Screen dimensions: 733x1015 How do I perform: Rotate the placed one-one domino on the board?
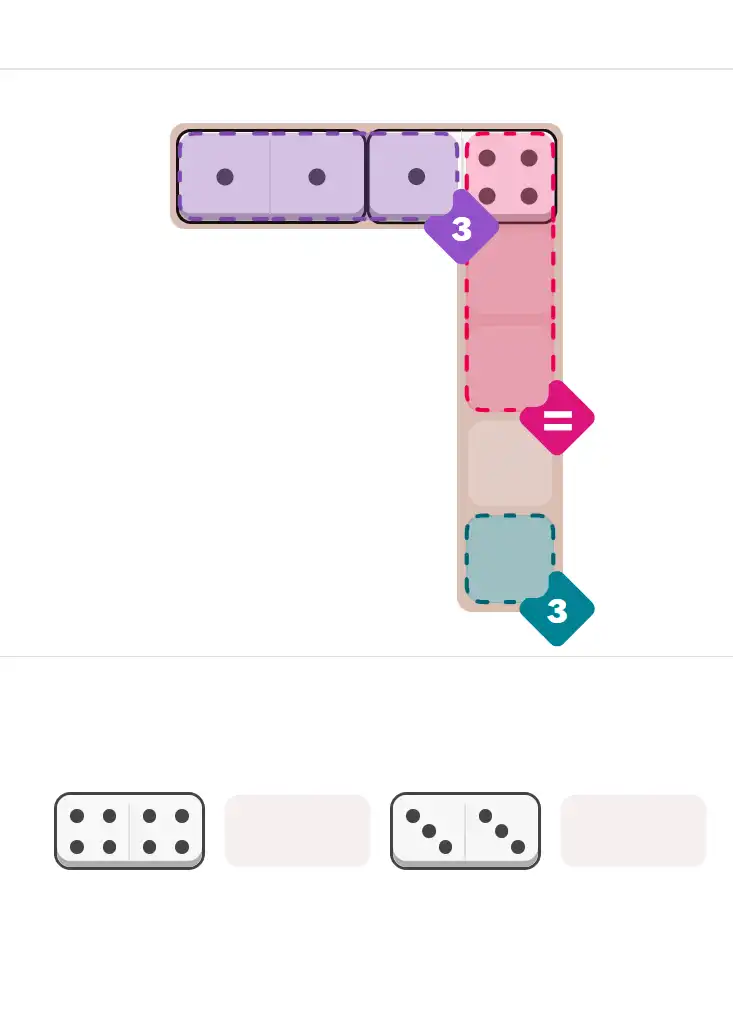(271, 176)
